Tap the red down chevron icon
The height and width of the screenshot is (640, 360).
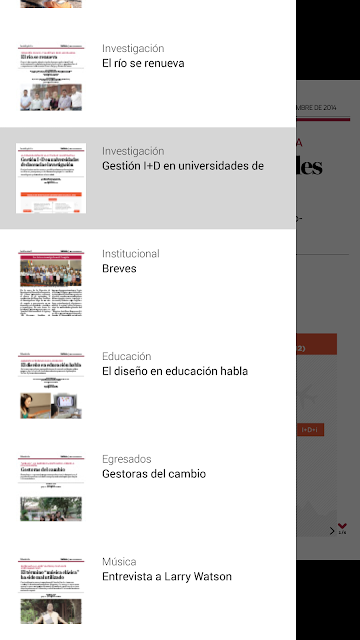(342, 526)
